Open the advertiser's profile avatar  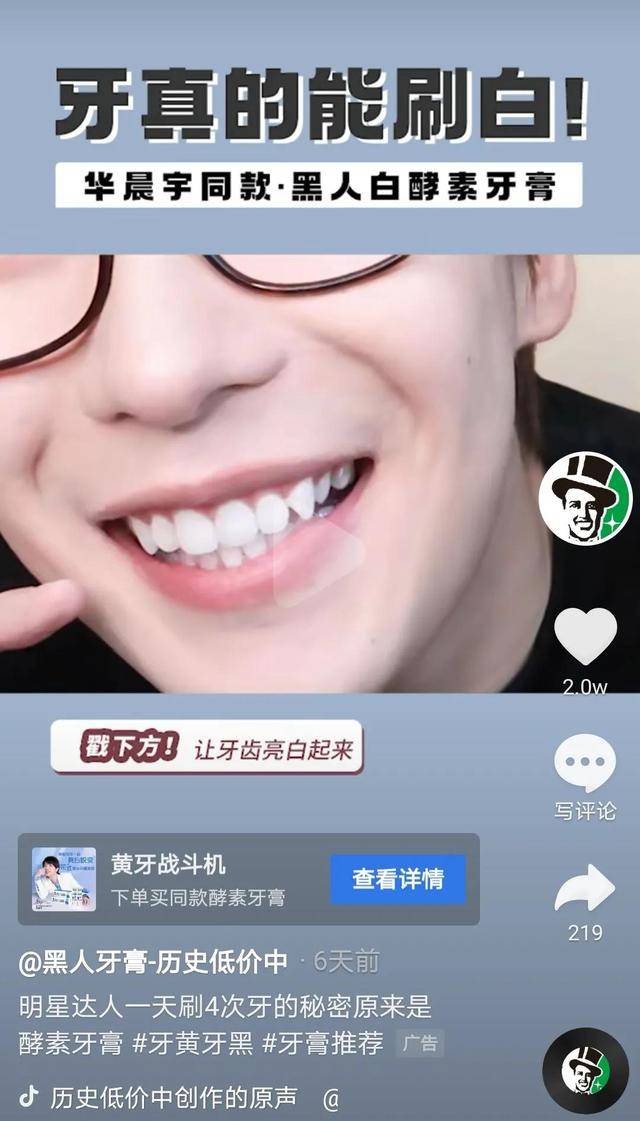click(x=585, y=497)
